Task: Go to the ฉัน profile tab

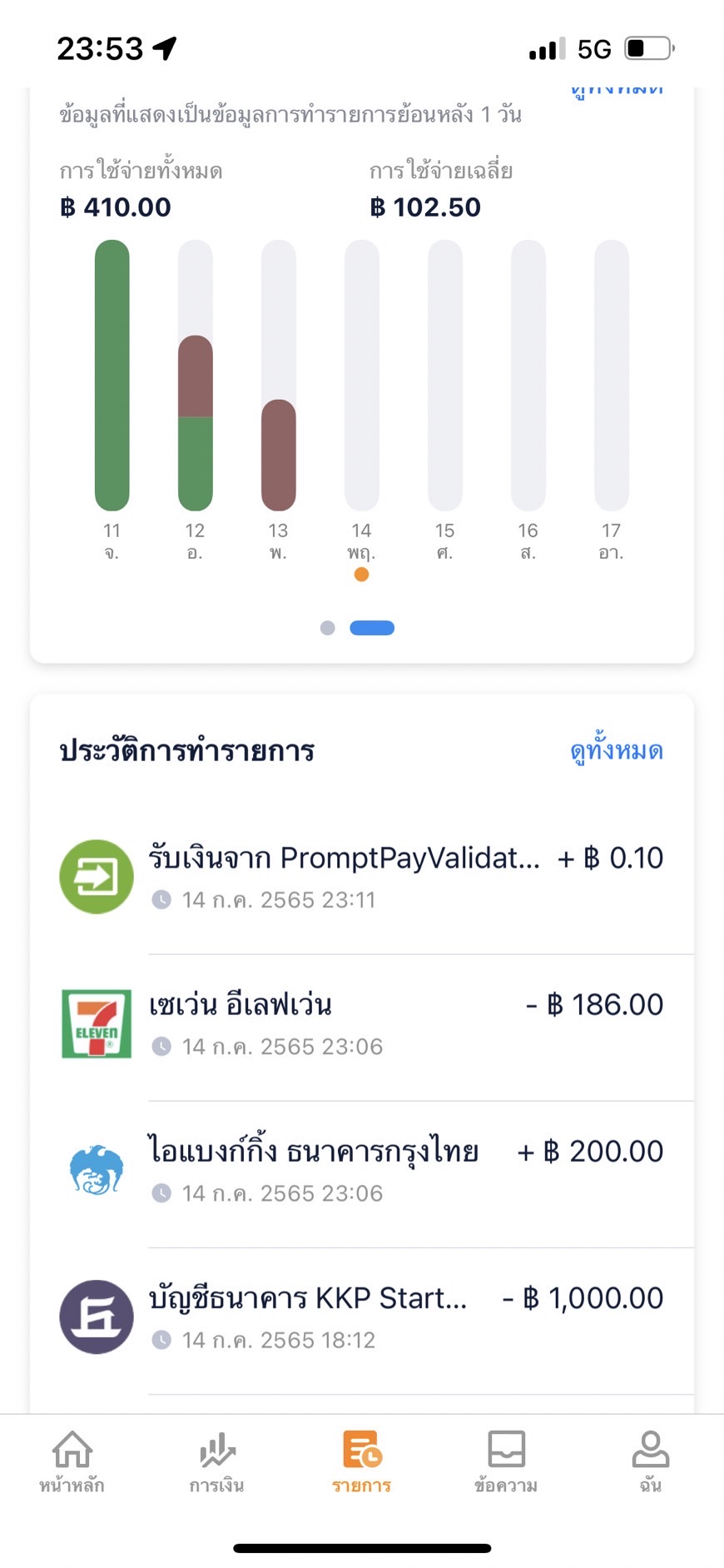Action: [651, 1462]
